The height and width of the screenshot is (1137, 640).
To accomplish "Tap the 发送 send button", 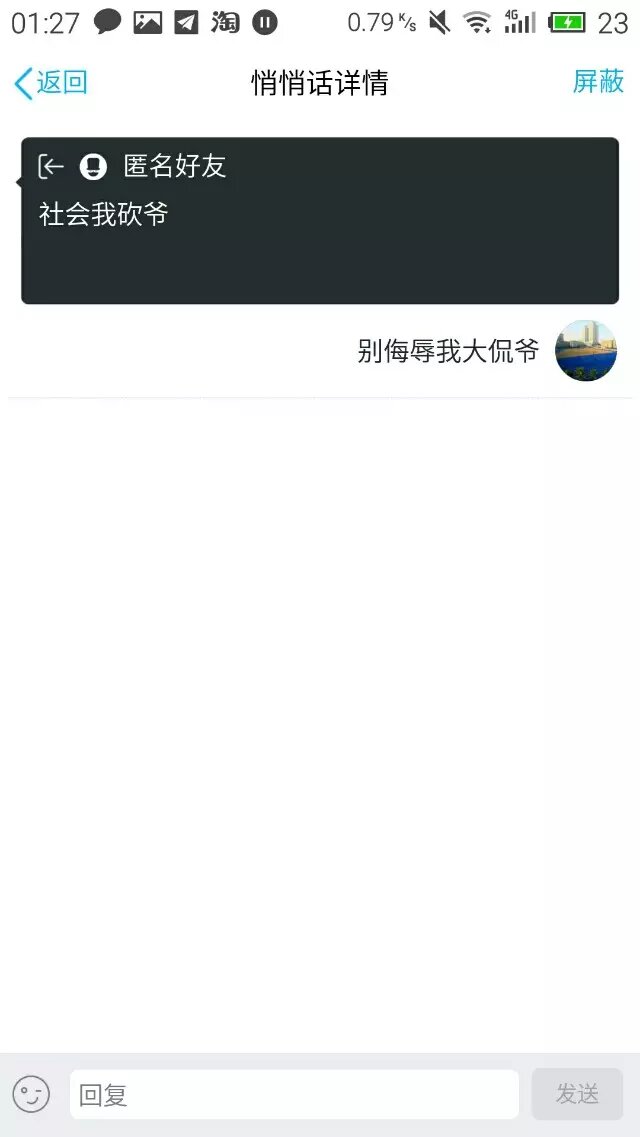I will coord(577,1094).
